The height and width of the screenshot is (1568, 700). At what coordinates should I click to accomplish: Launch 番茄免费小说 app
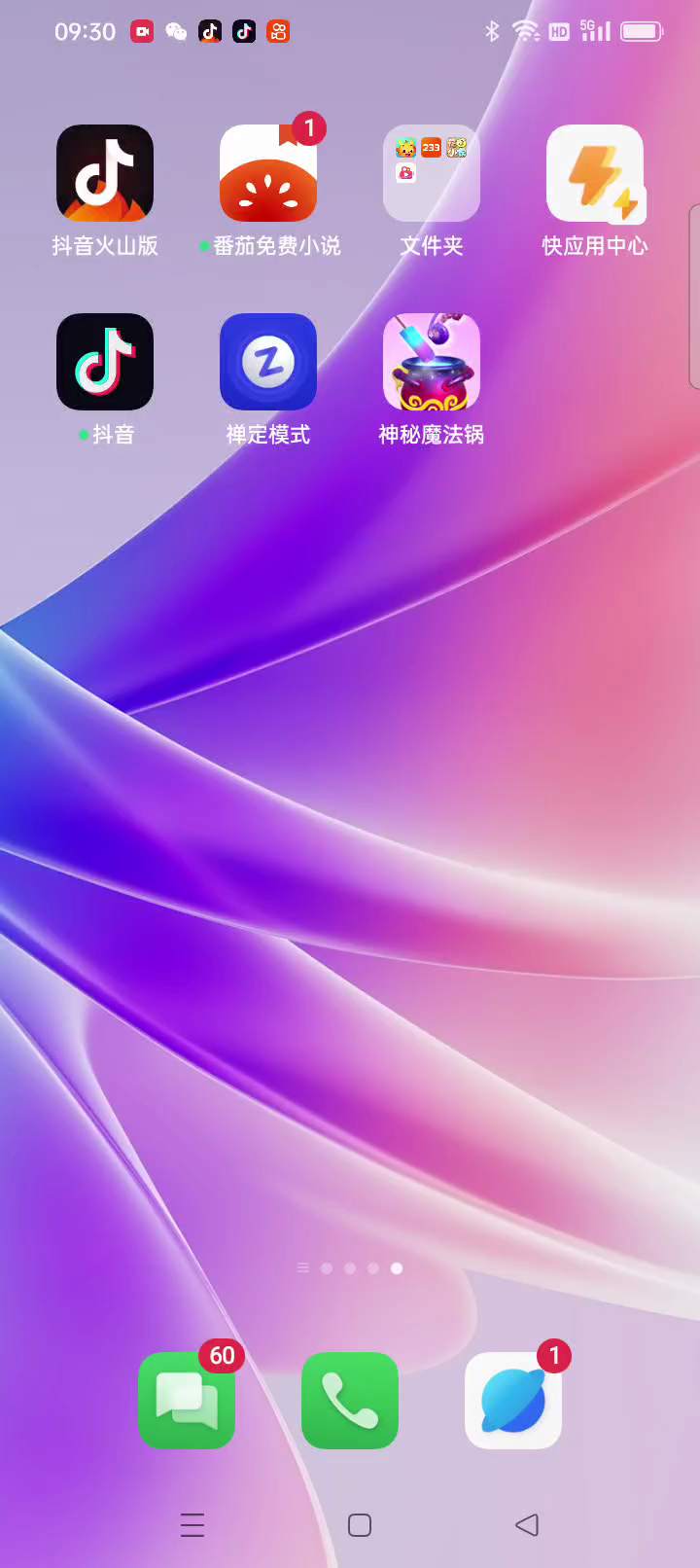click(268, 173)
